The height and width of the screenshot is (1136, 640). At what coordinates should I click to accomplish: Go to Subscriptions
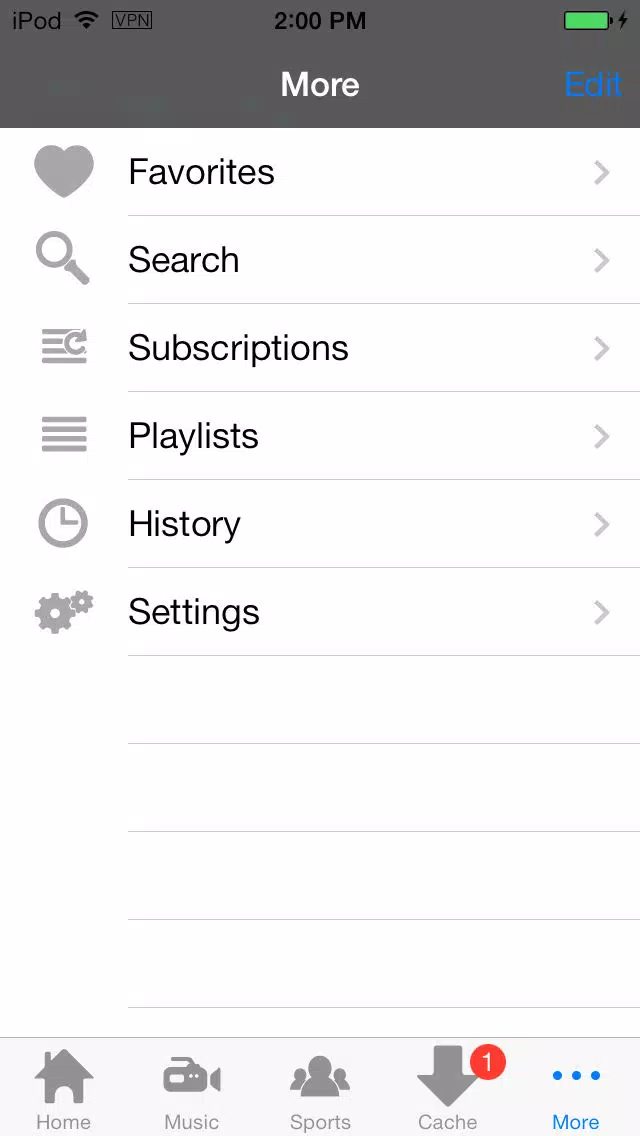point(320,348)
